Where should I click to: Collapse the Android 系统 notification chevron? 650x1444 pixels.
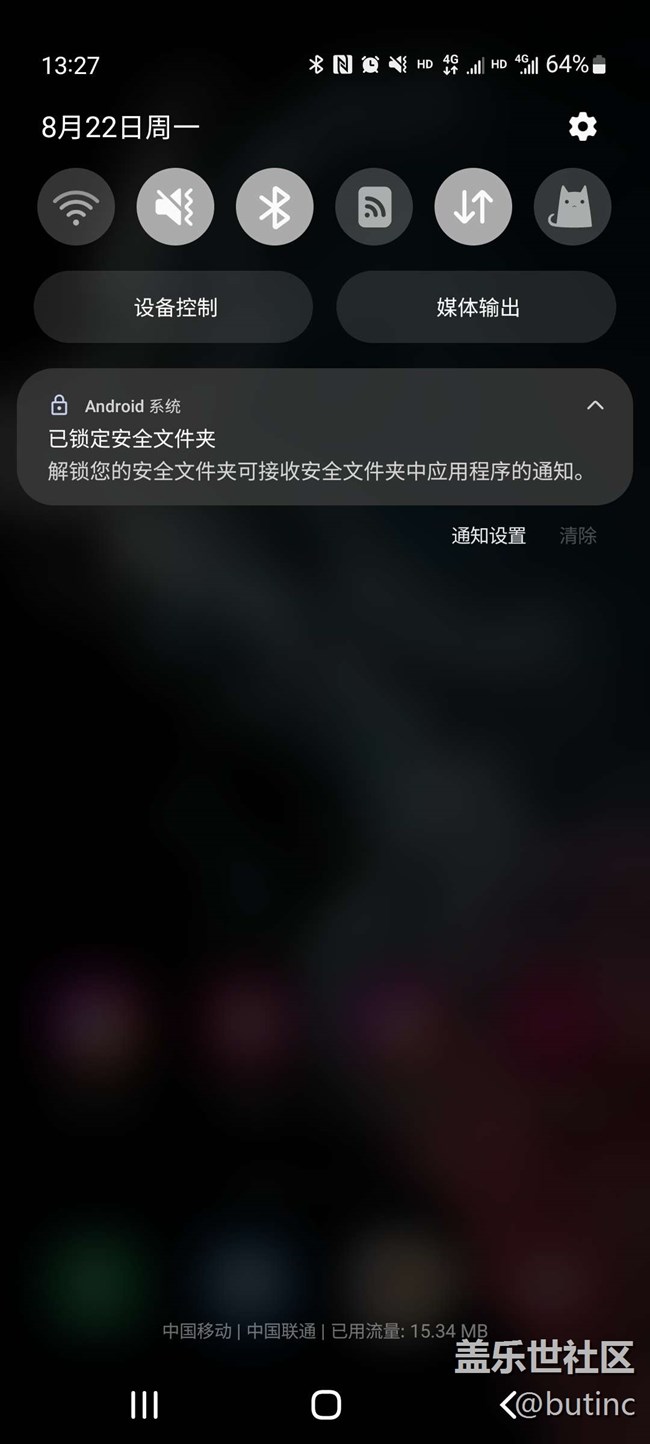click(595, 405)
